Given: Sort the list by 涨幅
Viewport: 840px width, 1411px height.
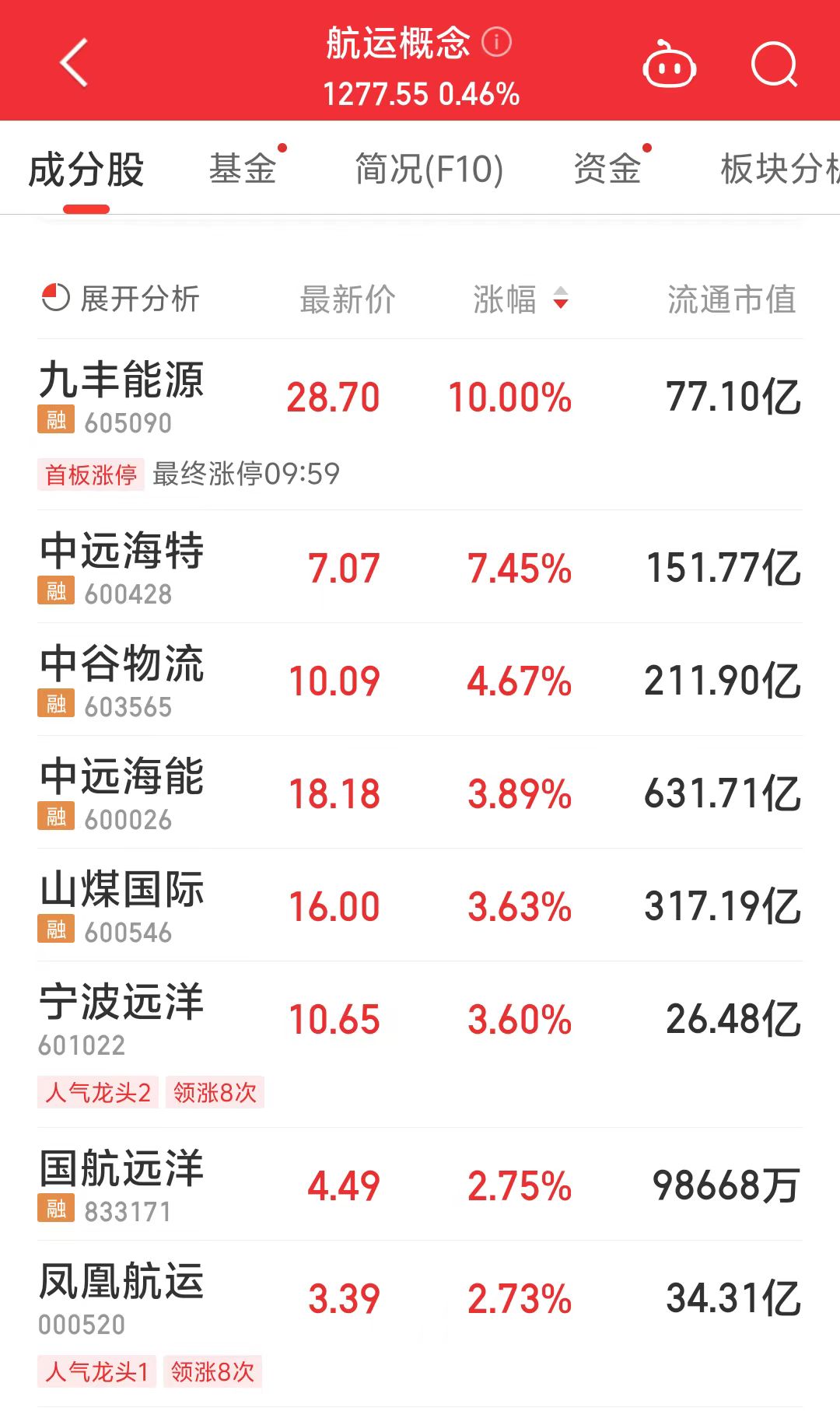Looking at the screenshot, I should click(x=520, y=299).
